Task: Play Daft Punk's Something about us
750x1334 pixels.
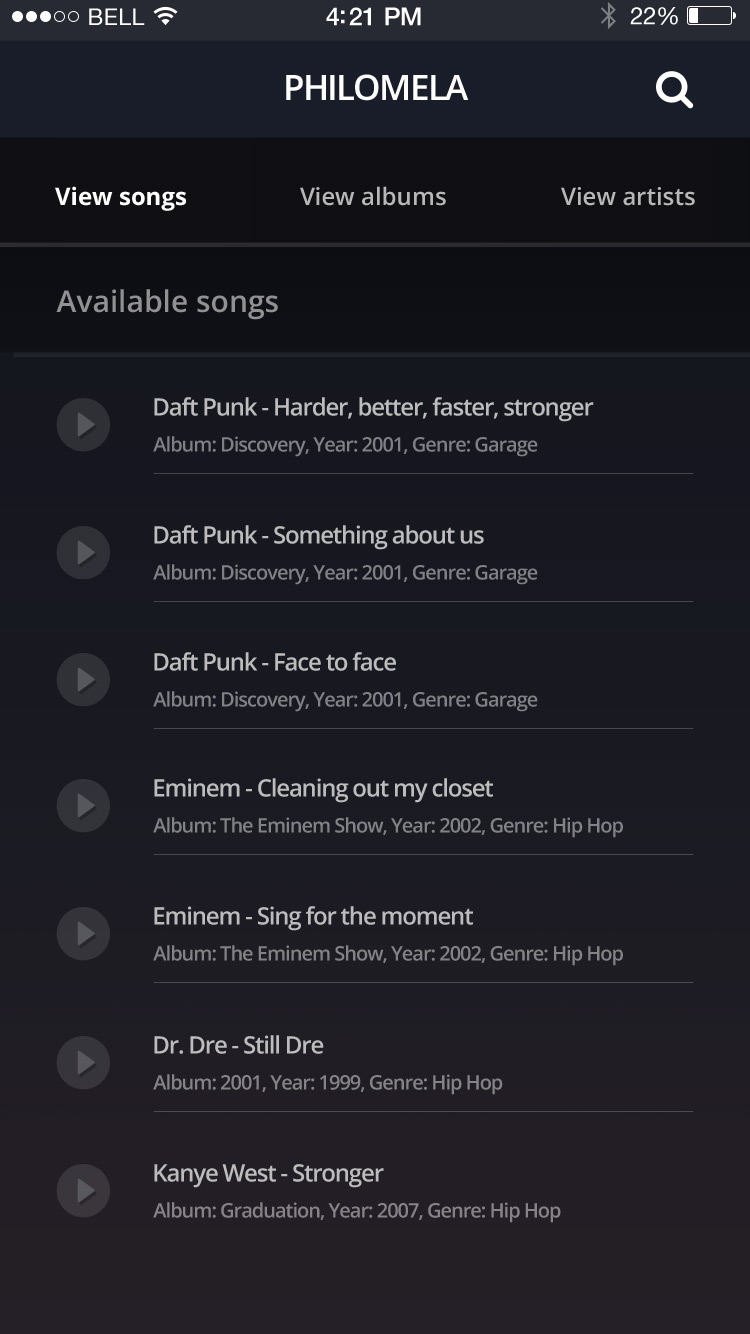Action: tap(83, 552)
